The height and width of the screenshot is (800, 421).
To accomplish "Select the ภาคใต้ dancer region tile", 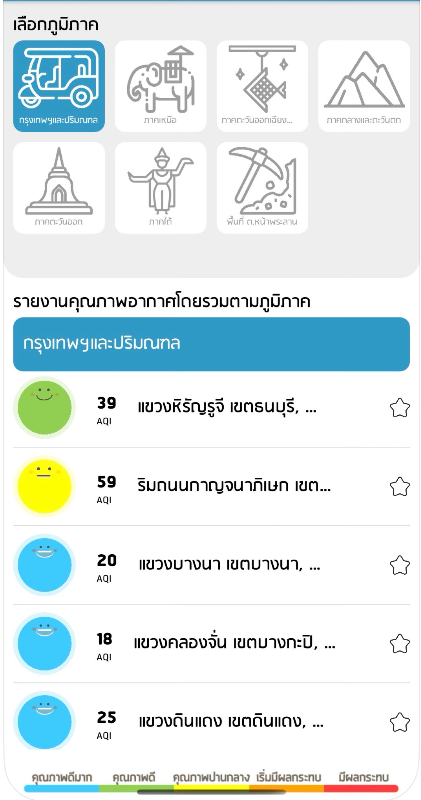I will coord(160,188).
